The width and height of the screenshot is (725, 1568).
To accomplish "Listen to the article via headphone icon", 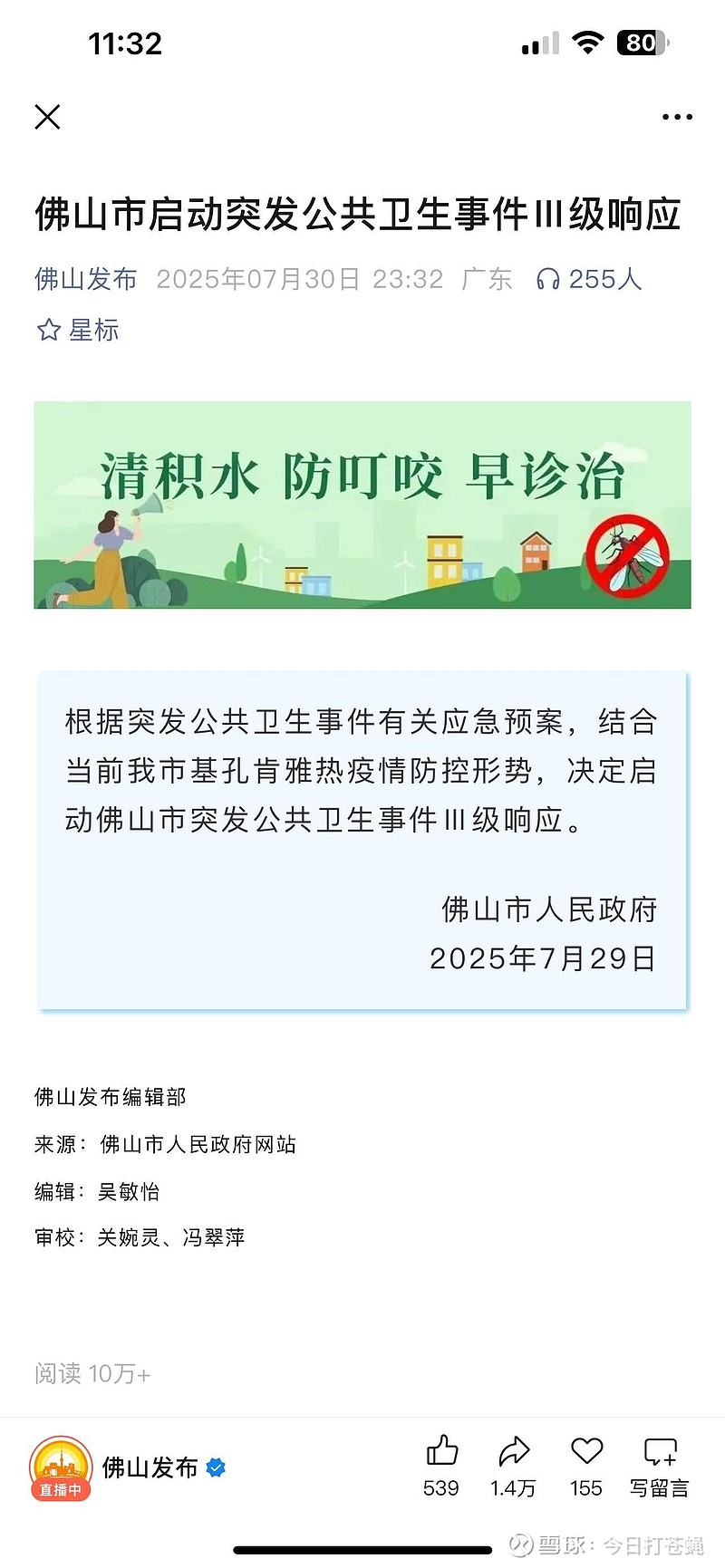I will point(548,279).
